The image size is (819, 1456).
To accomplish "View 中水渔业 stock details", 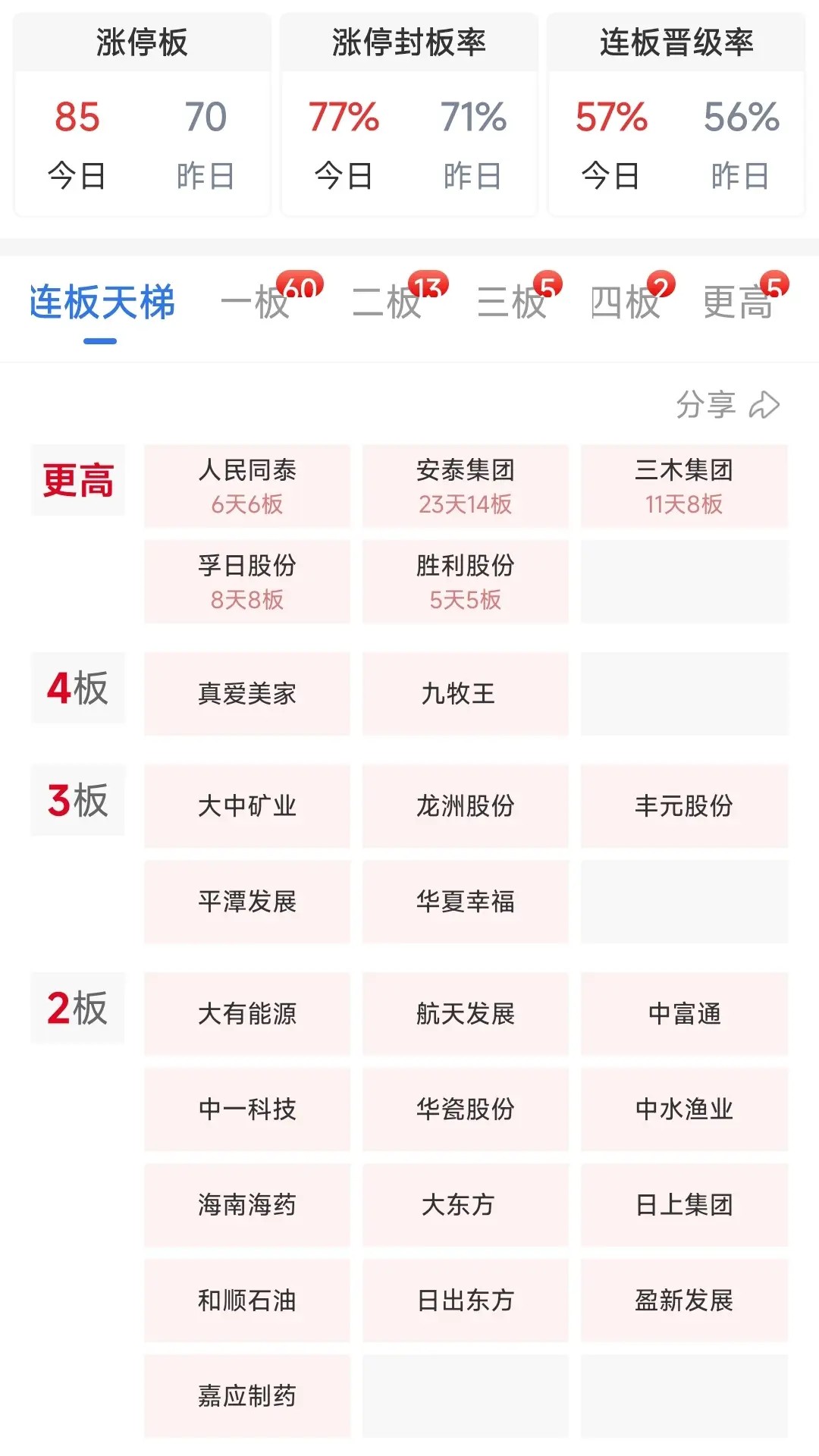I will pyautogui.click(x=684, y=1109).
